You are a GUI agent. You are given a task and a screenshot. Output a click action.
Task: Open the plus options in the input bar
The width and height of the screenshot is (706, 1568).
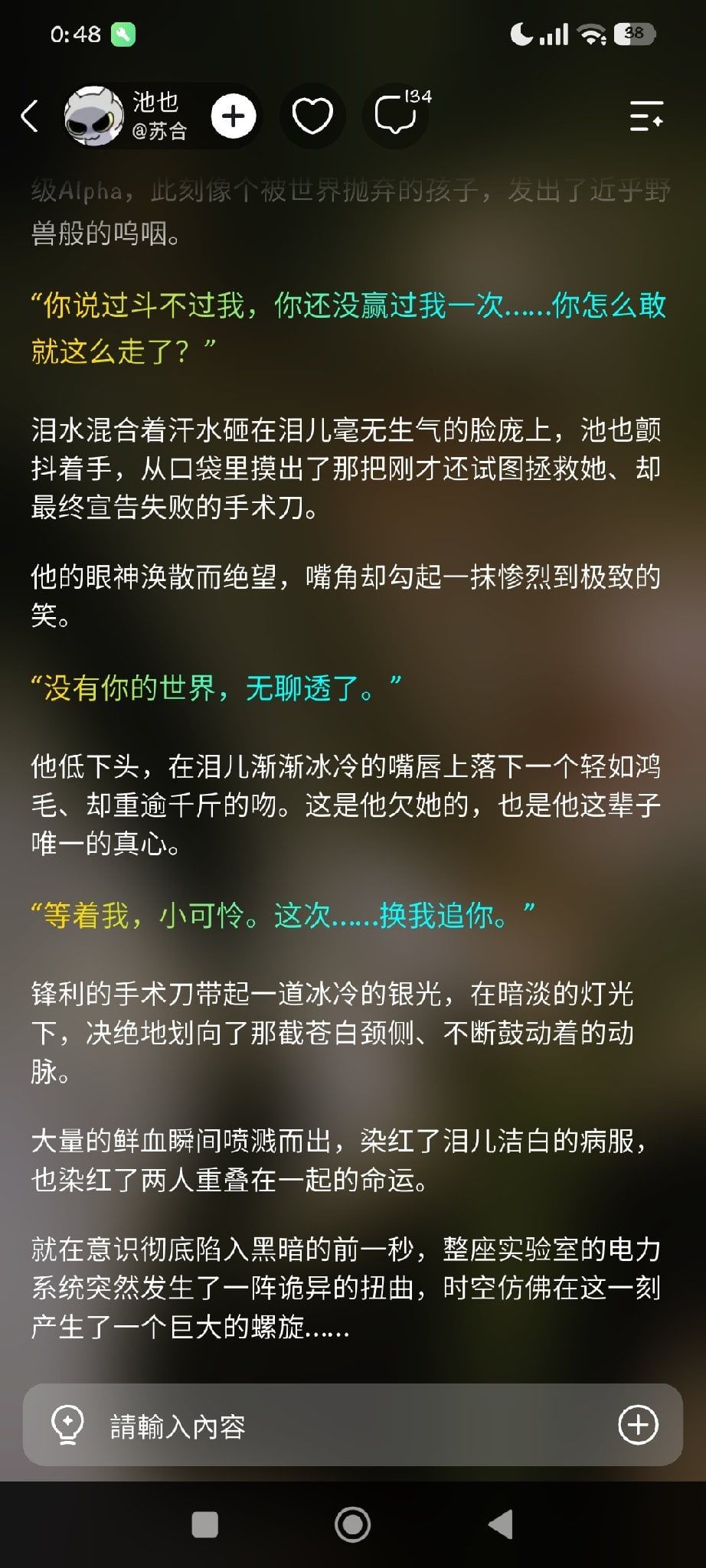pos(638,1425)
